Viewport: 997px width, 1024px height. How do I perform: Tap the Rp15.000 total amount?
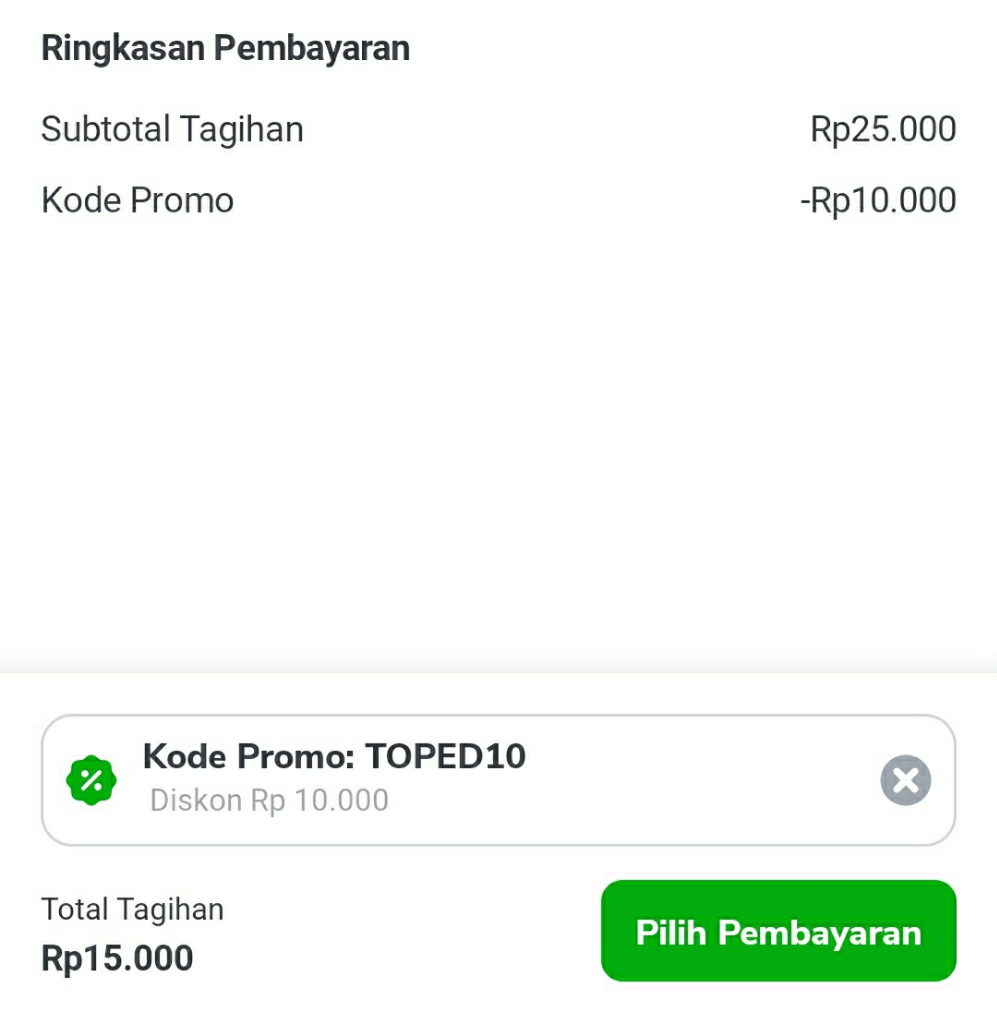pyautogui.click(x=115, y=958)
